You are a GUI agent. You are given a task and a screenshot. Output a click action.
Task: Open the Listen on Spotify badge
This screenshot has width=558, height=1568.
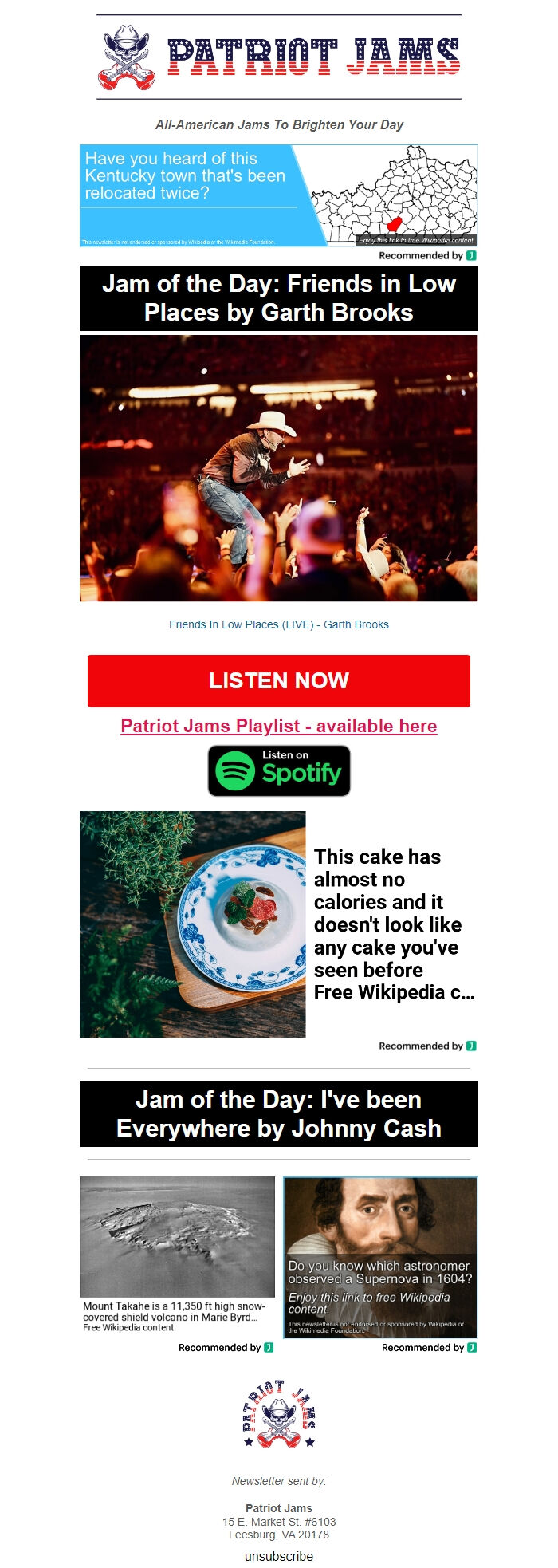pos(278,770)
